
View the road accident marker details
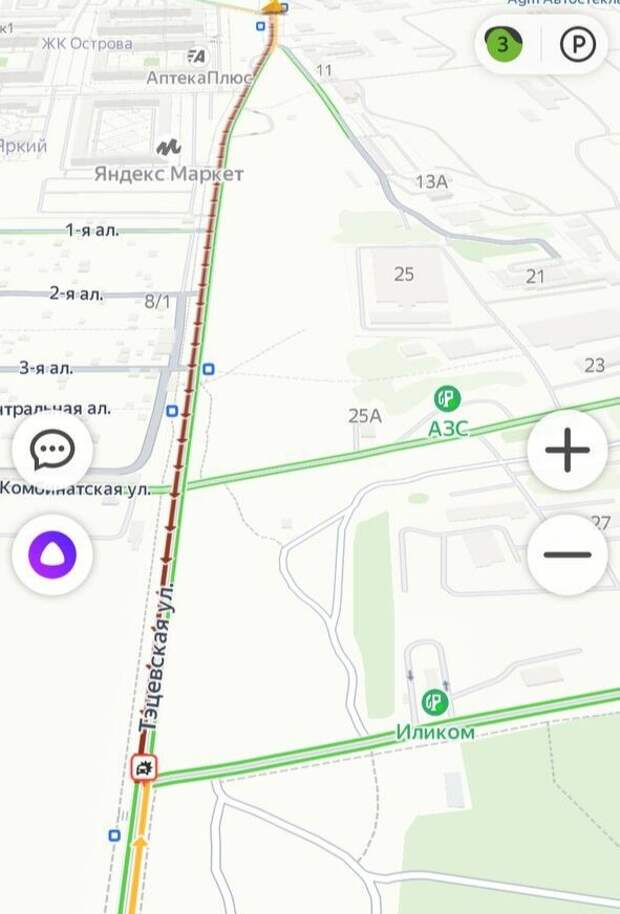point(146,768)
